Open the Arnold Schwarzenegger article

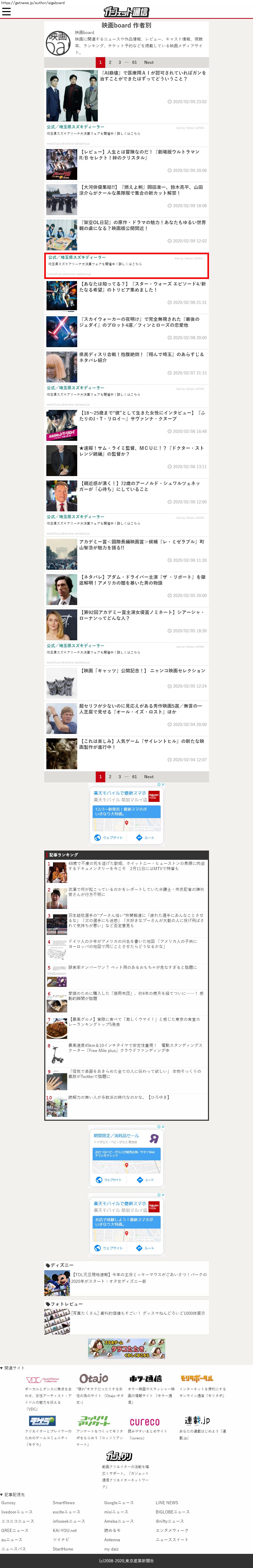point(140,486)
